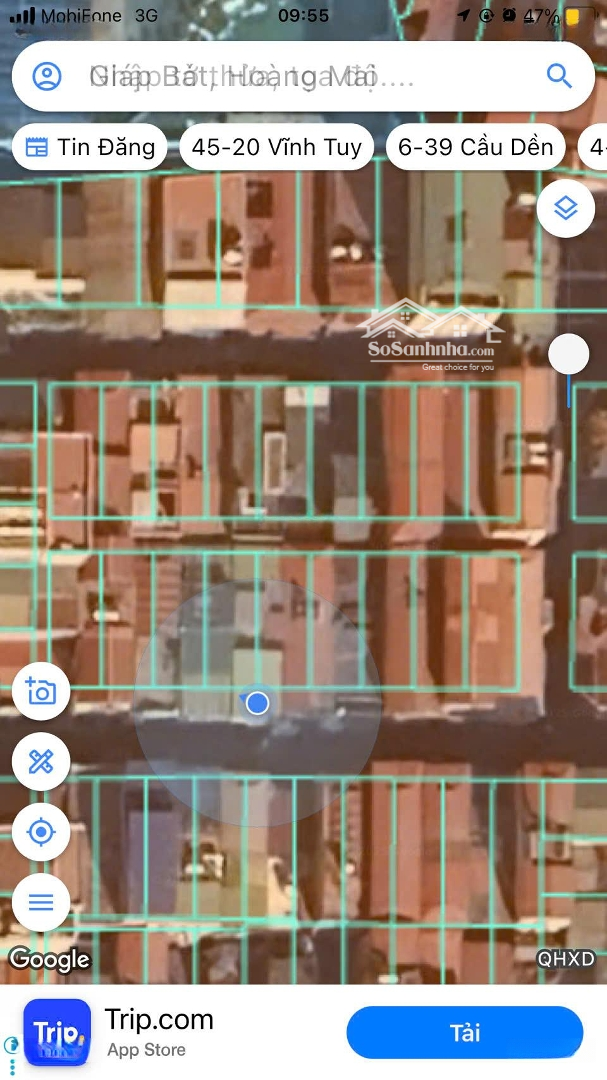Open the map layers button

tap(566, 208)
